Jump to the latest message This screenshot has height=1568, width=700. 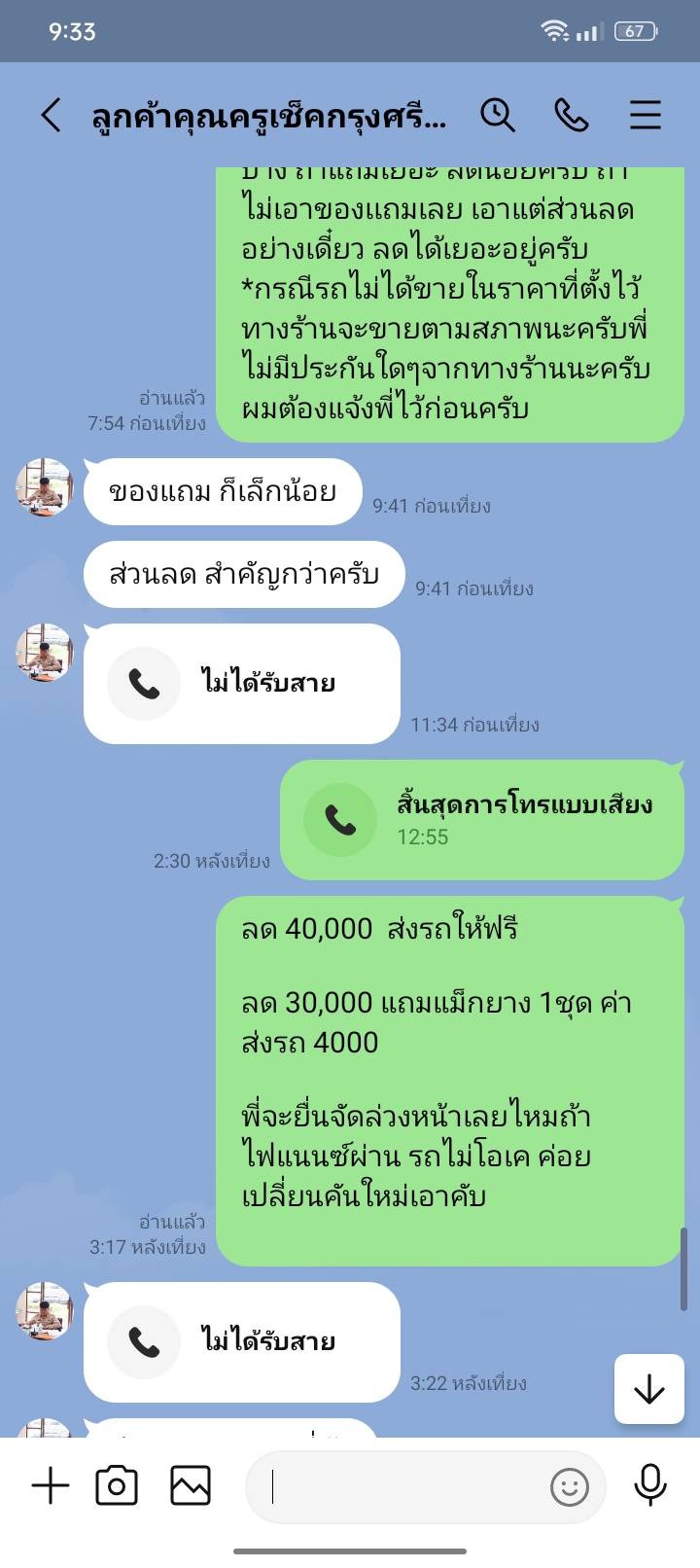[x=648, y=1390]
